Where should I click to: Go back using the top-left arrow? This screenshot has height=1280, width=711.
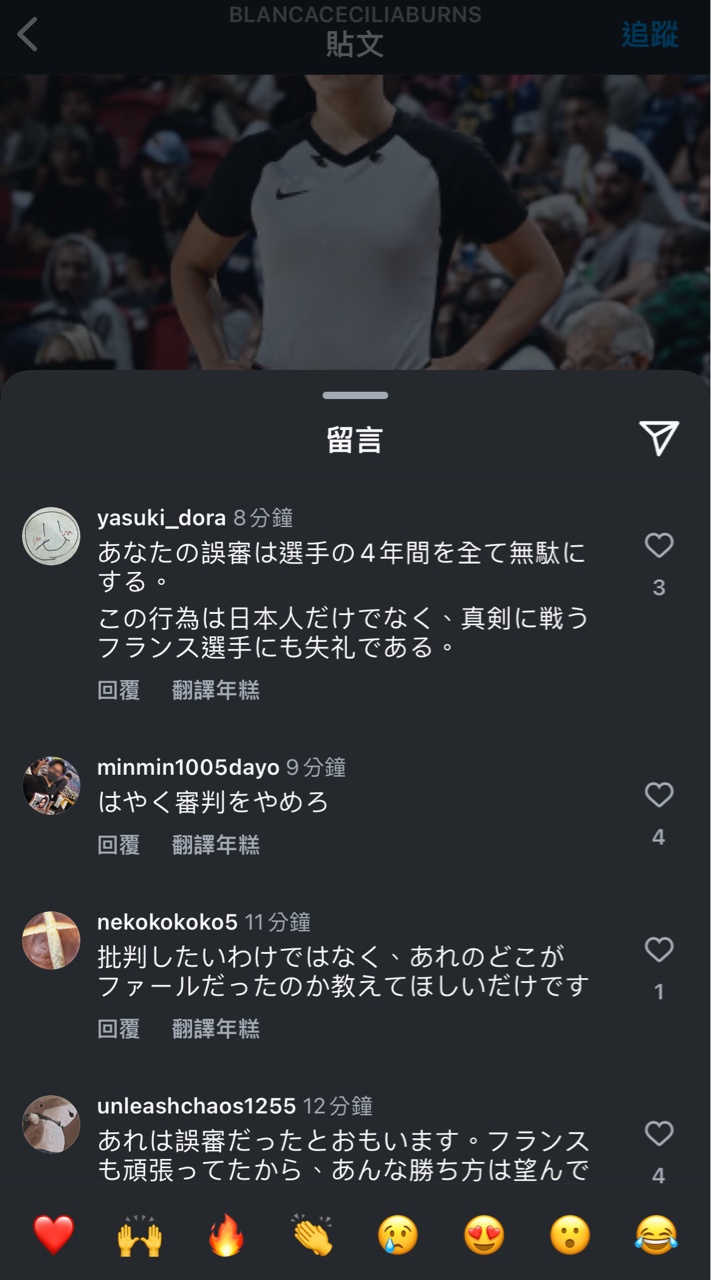[28, 35]
